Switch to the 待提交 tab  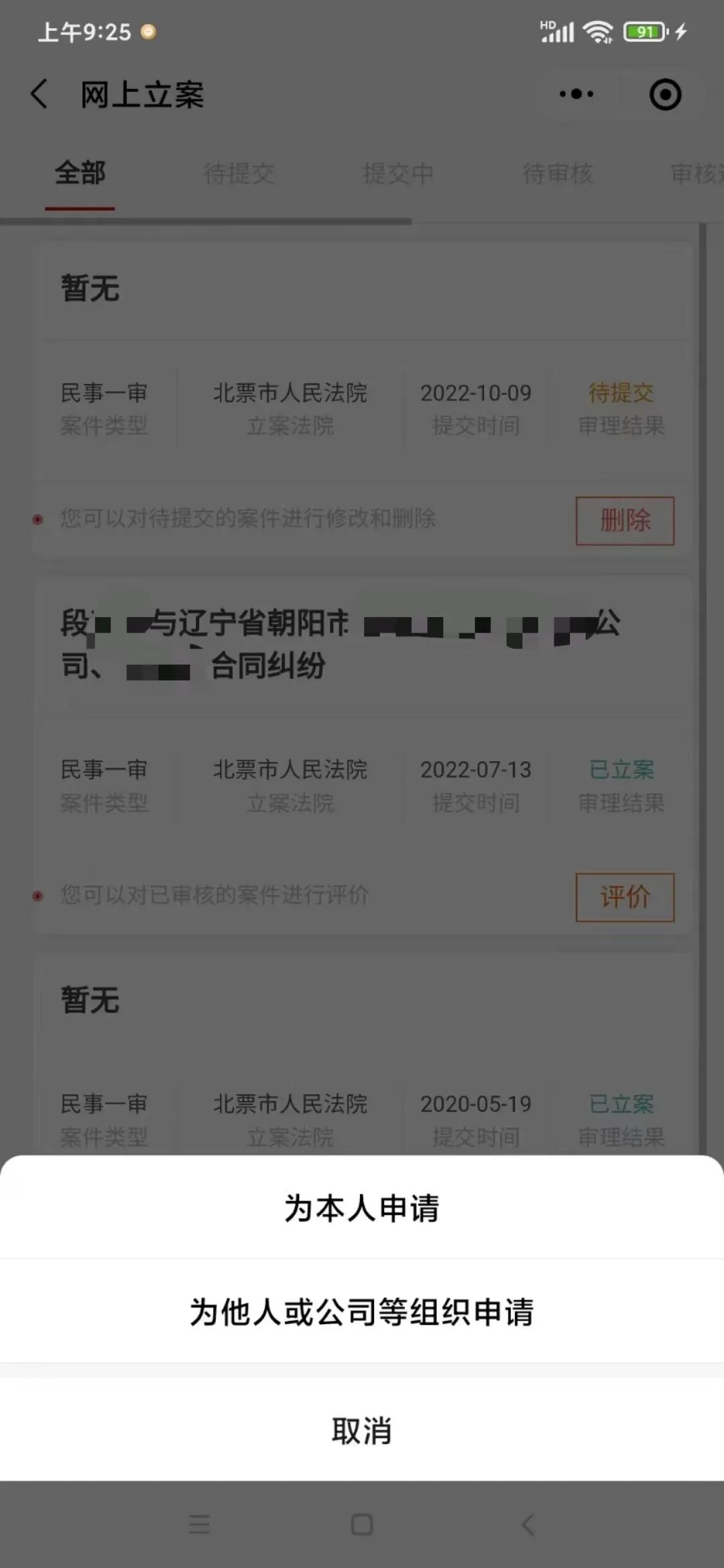[x=239, y=174]
